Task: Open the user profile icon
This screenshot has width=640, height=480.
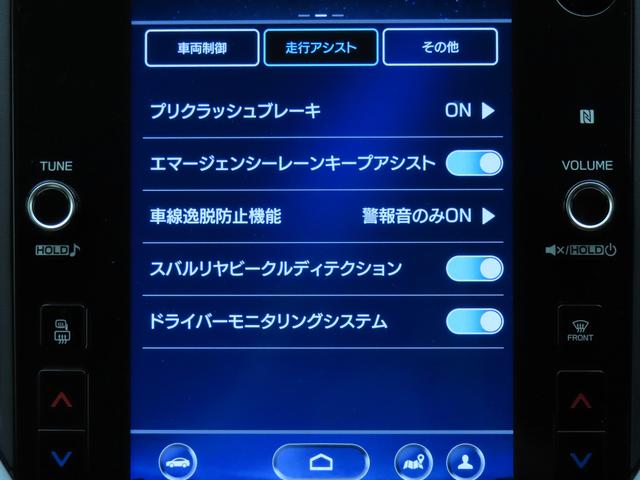Action: coord(465,463)
